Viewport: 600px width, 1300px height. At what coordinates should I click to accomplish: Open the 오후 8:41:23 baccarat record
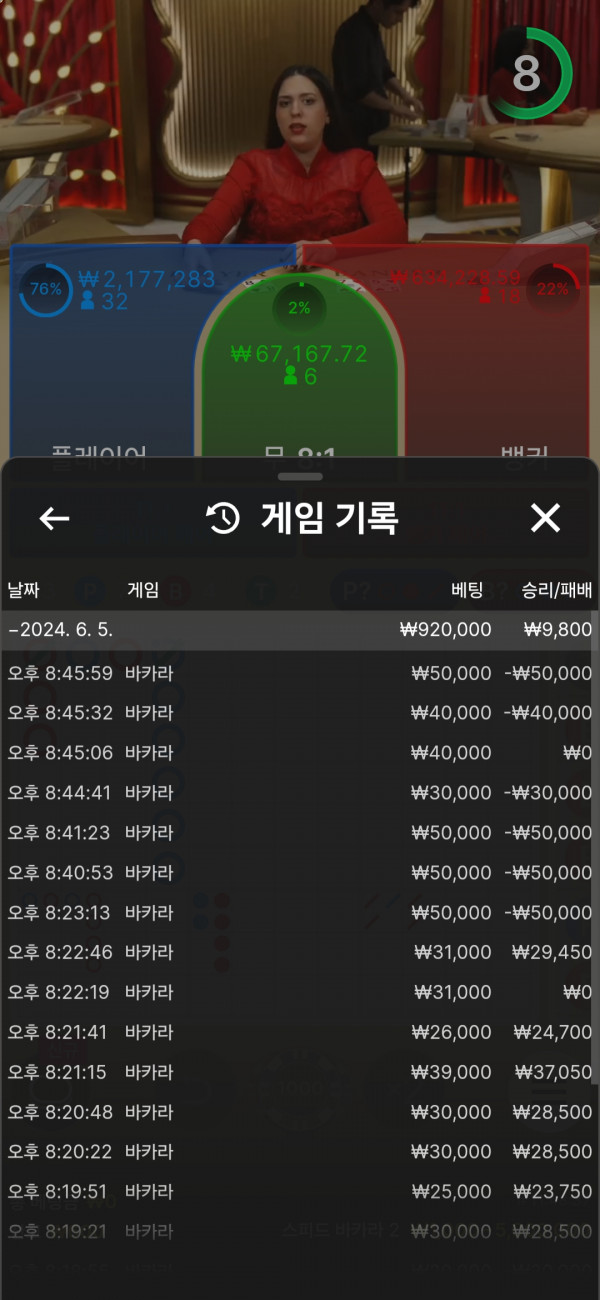300,833
